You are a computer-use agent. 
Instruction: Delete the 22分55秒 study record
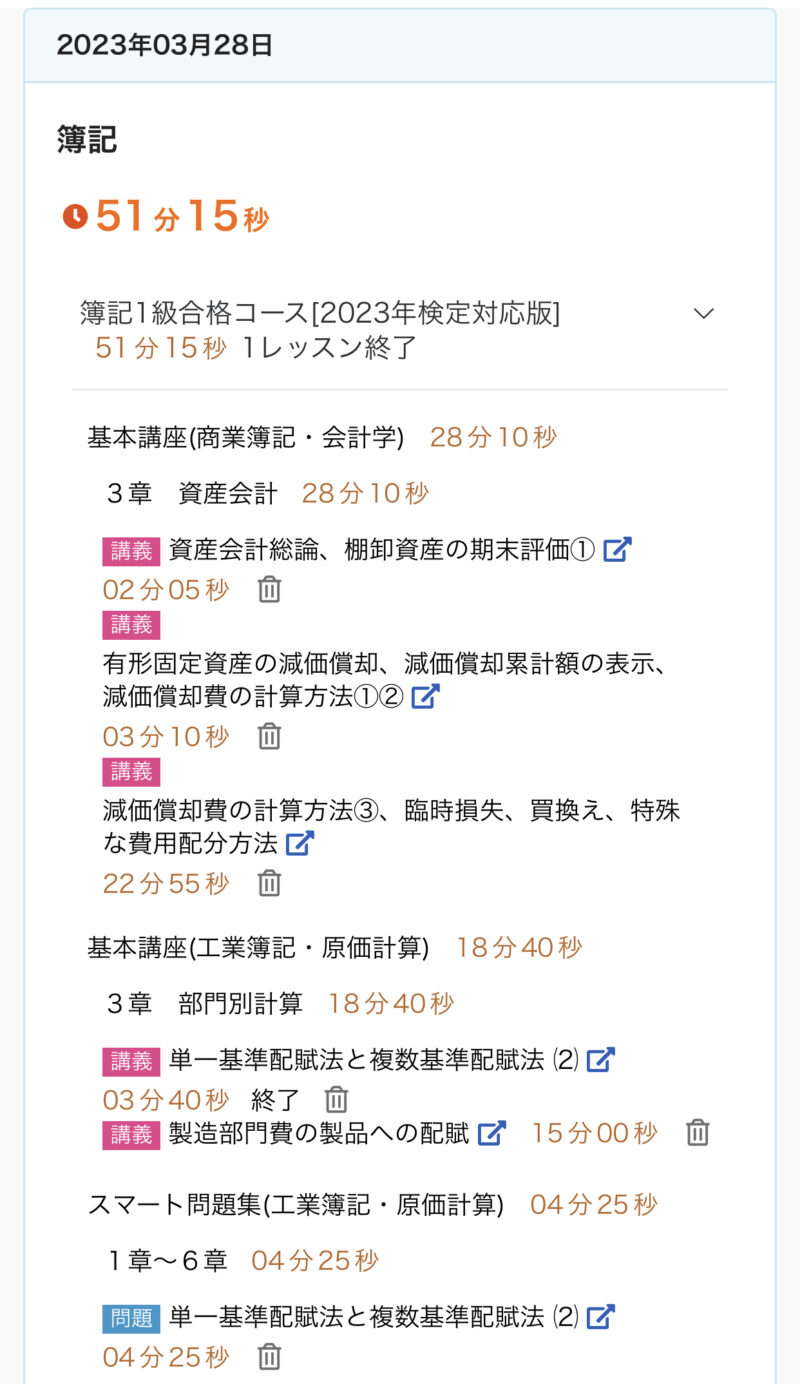269,883
